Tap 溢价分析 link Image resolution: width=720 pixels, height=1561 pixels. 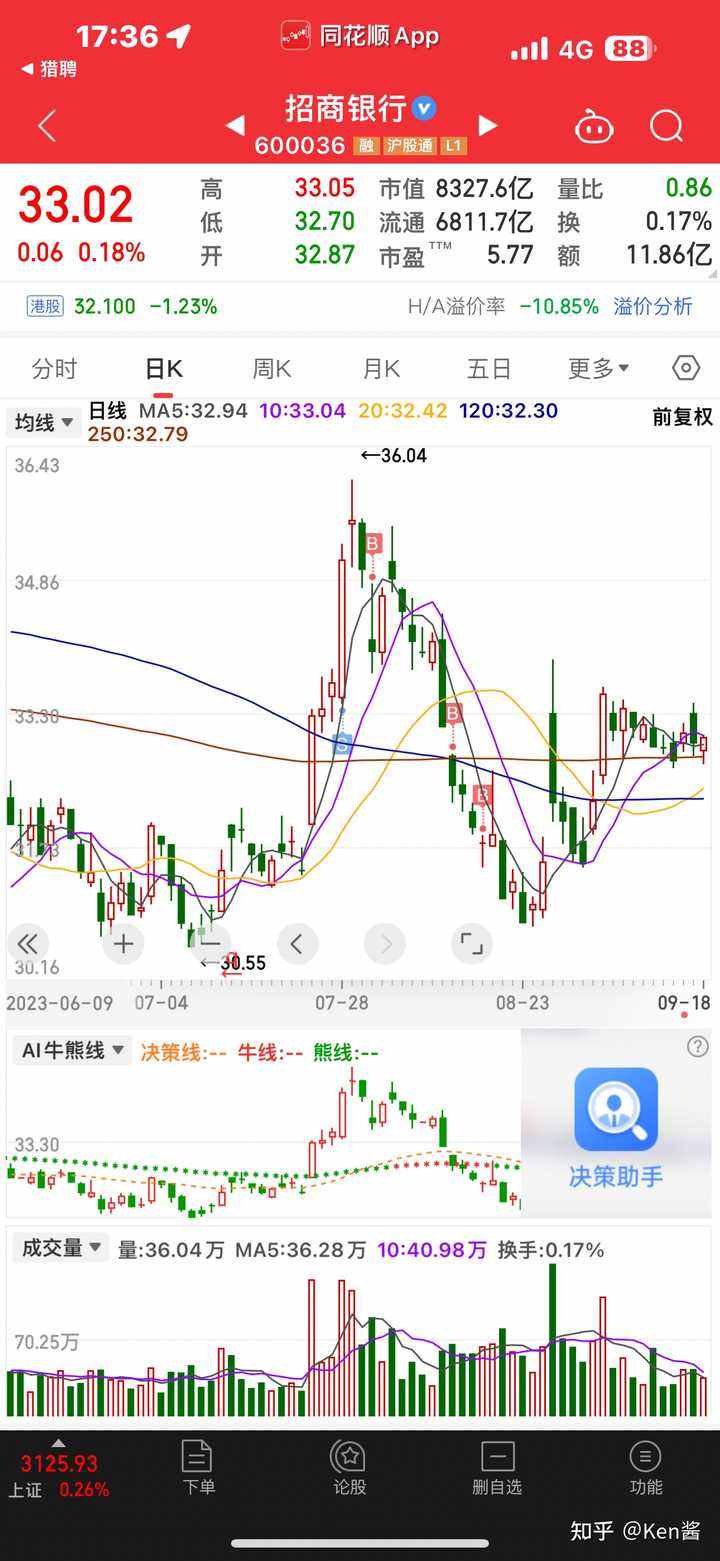pyautogui.click(x=653, y=306)
